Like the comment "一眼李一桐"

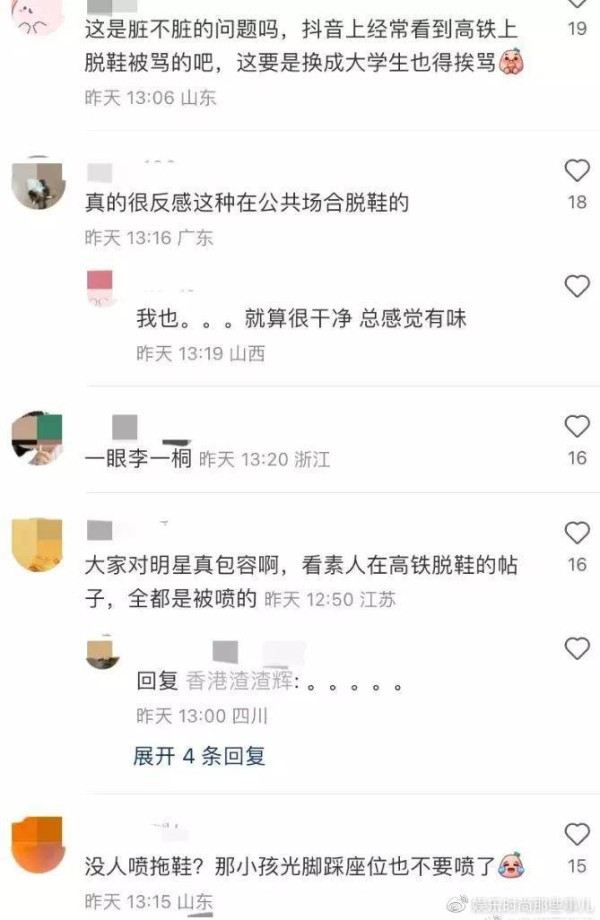pos(577,427)
